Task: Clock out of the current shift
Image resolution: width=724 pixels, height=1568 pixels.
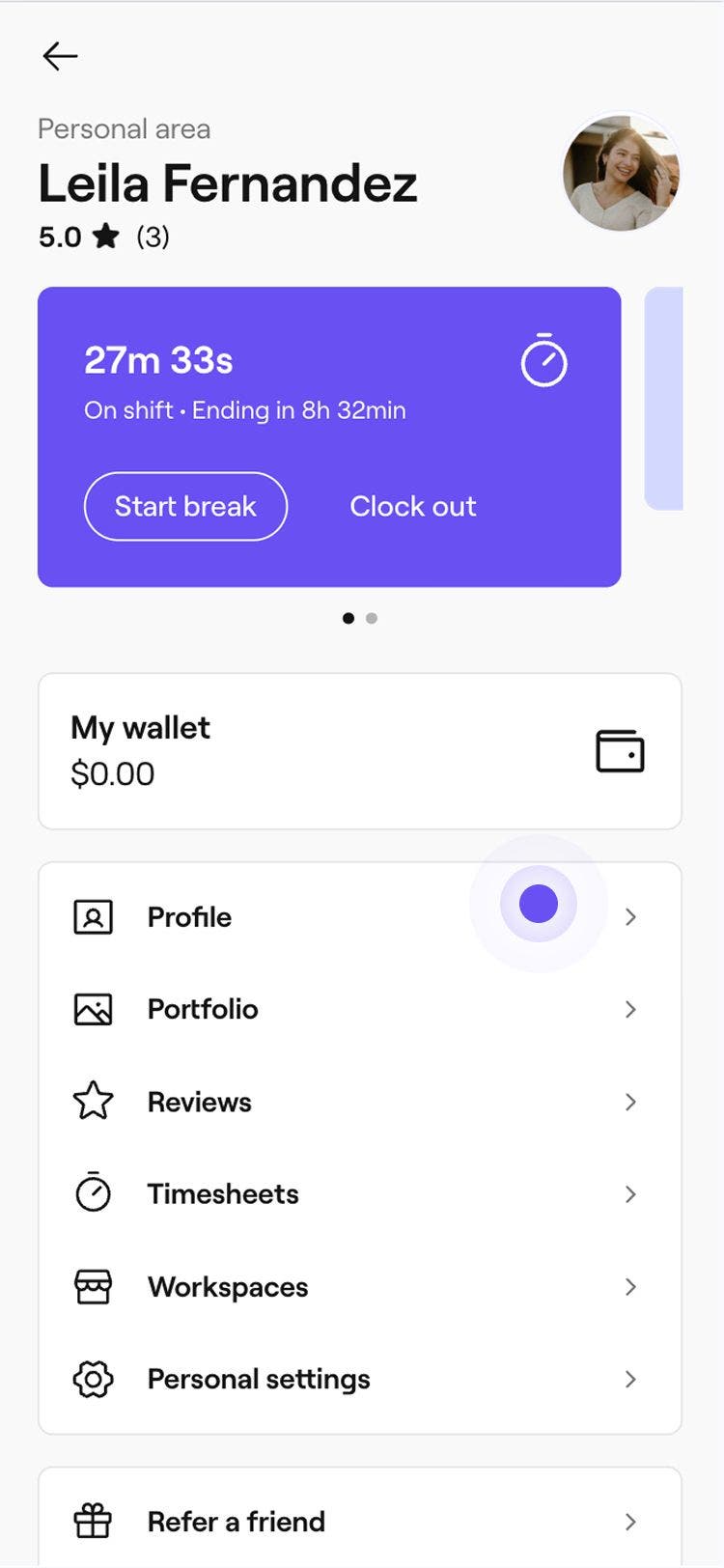Action: point(413,506)
